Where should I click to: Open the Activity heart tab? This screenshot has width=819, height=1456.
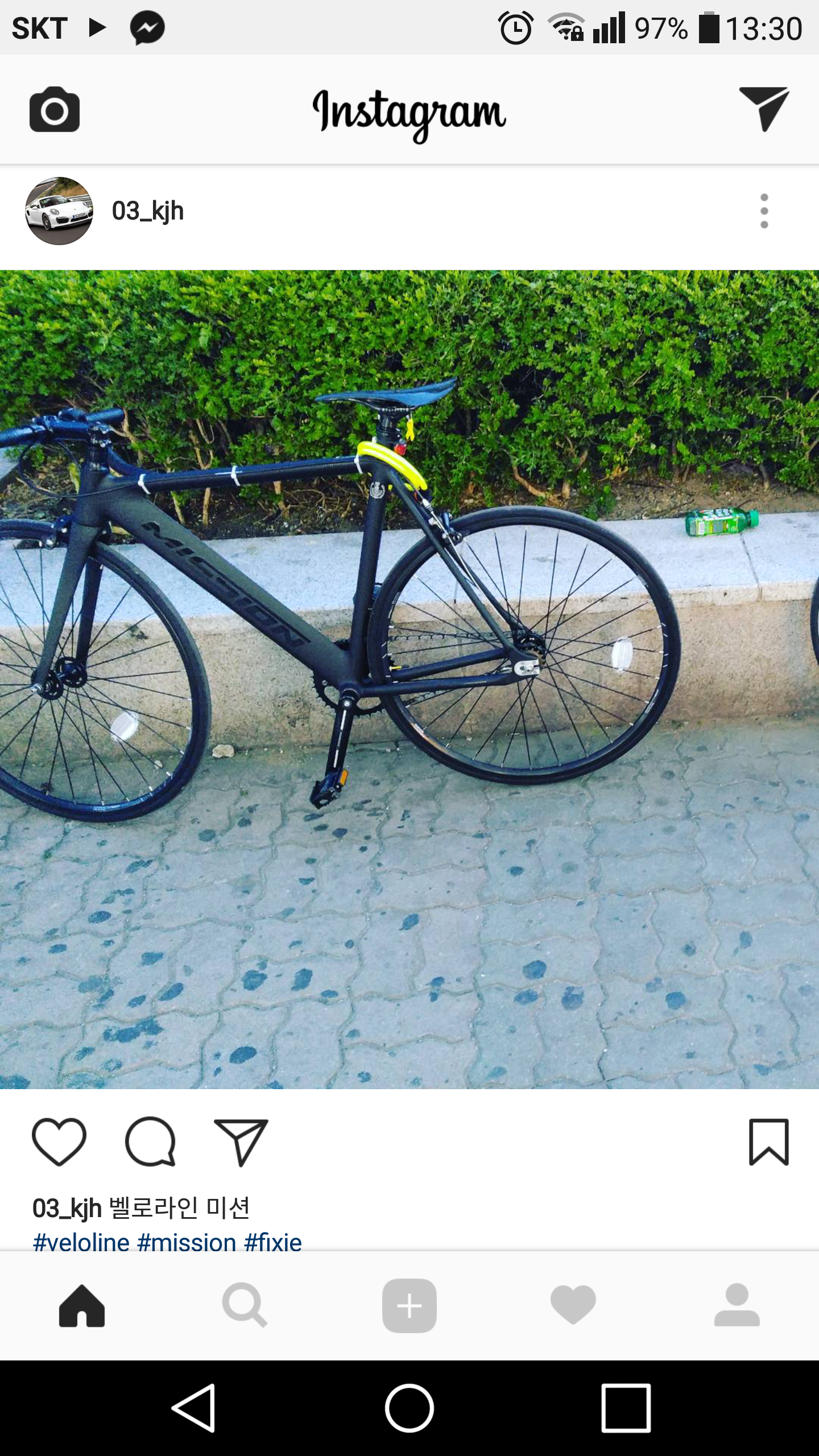(x=573, y=1306)
